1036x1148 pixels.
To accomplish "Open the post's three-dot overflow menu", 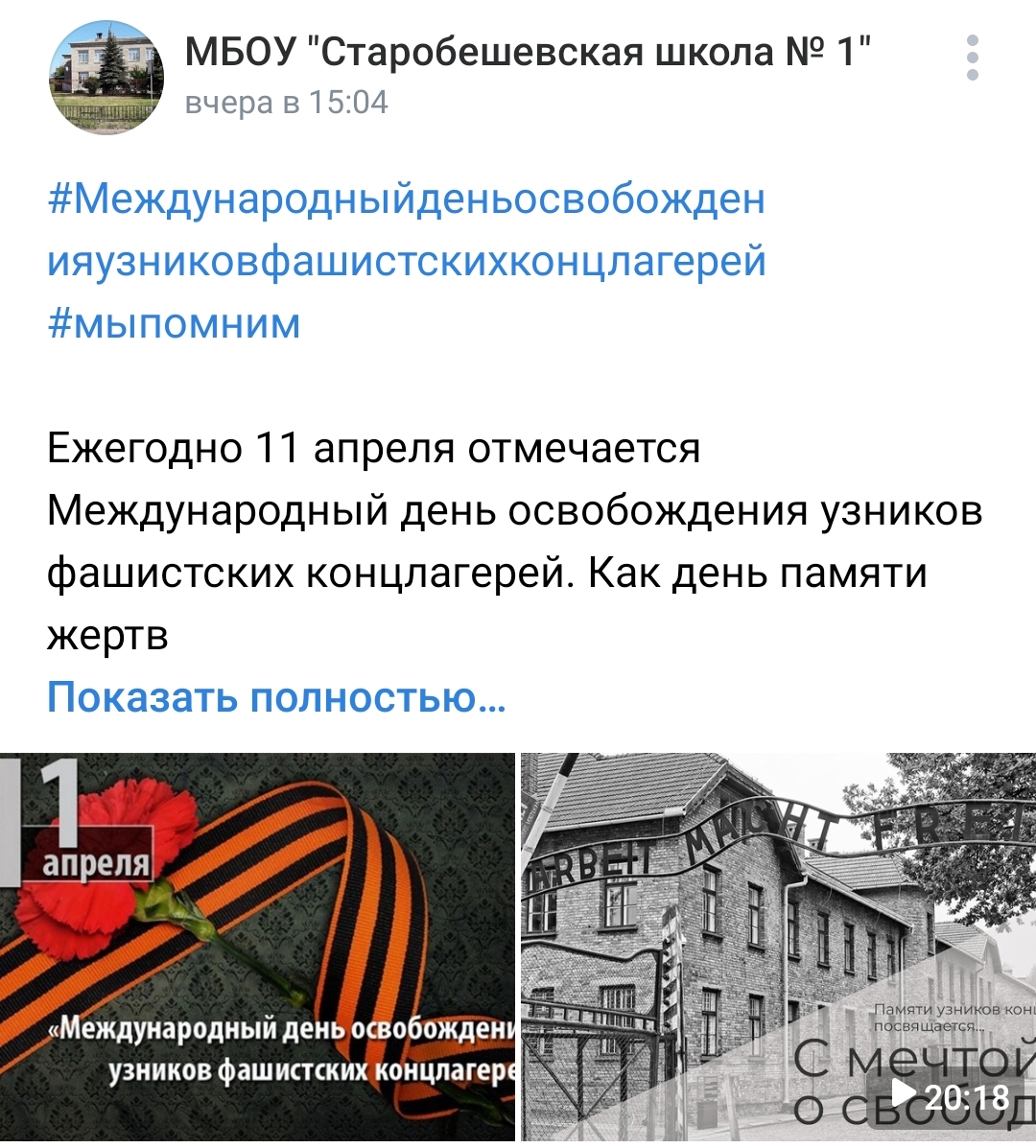I will coord(973,59).
